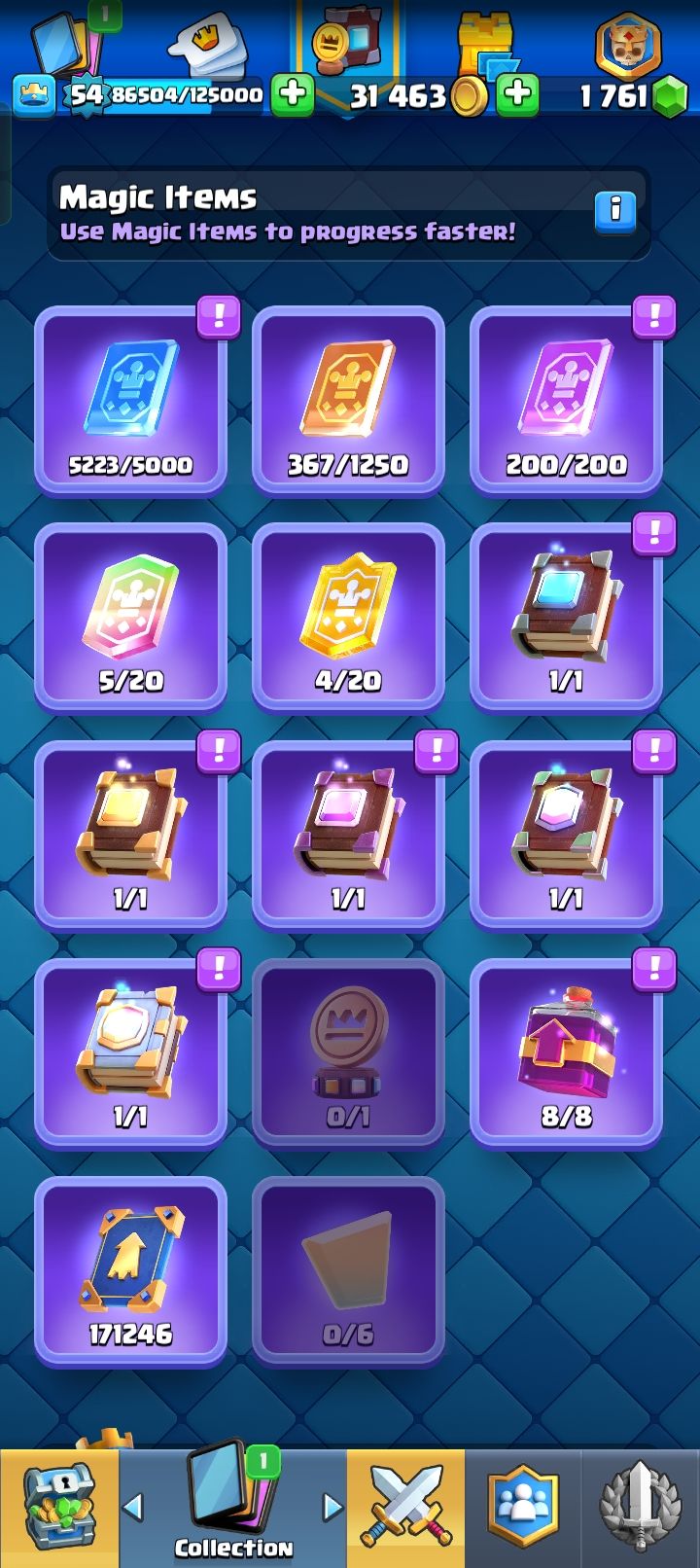
Task: Open the greyed item showing 0/6
Action: (348, 1271)
